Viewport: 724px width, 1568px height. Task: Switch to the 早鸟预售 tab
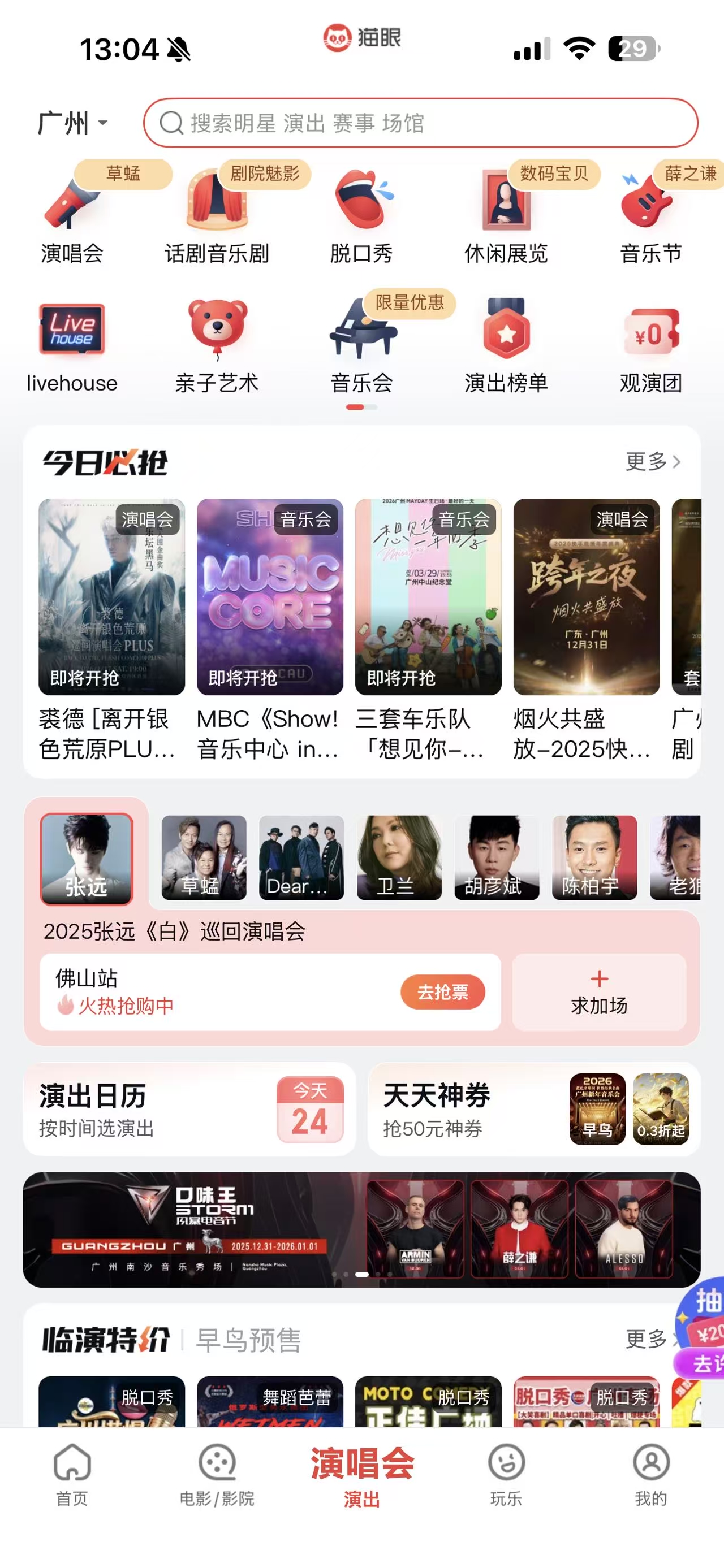[248, 1340]
